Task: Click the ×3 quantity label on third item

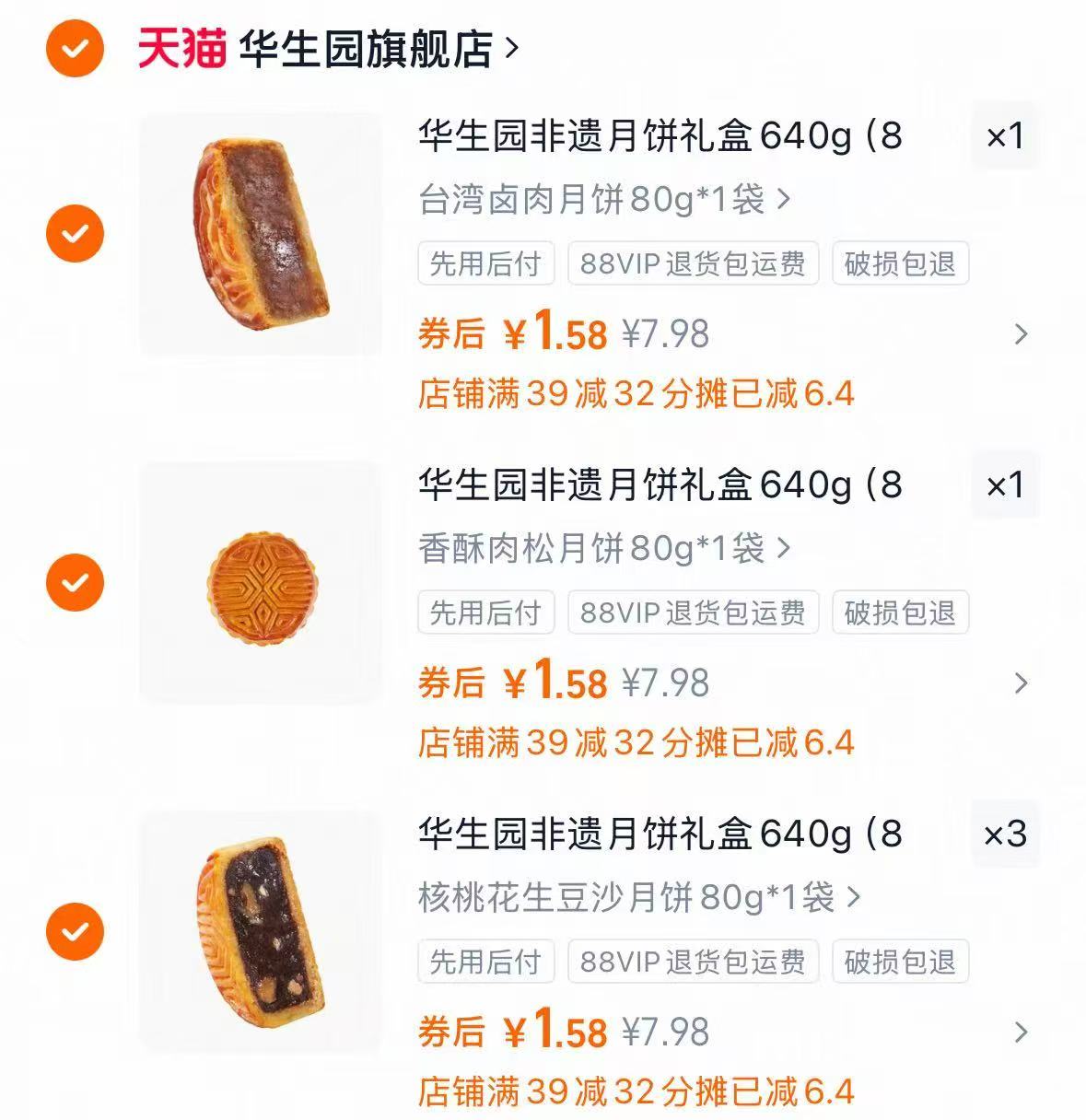Action: pos(1004,835)
